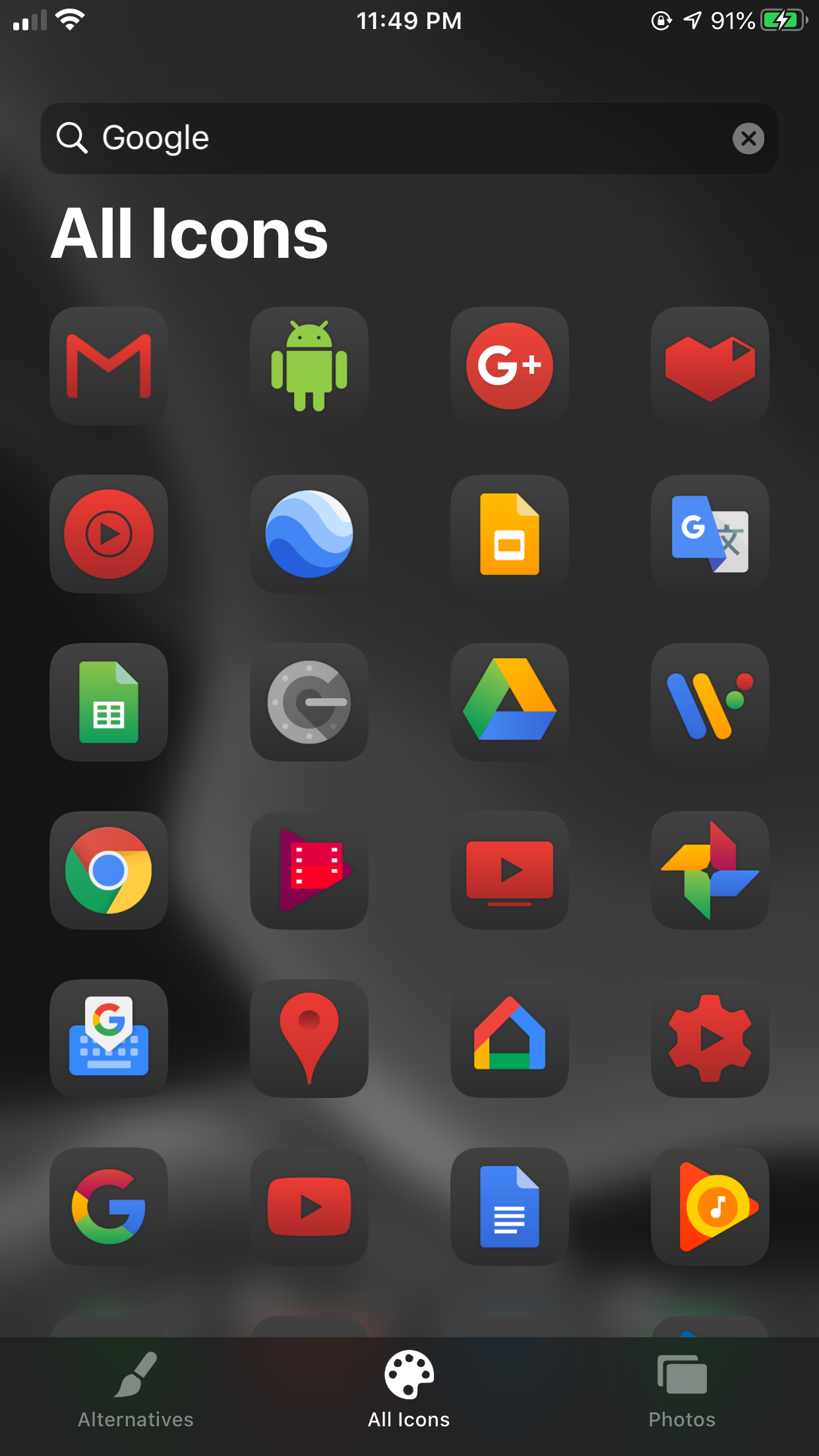Pick the Google Sheets icon
The height and width of the screenshot is (1456, 819).
coord(109,702)
